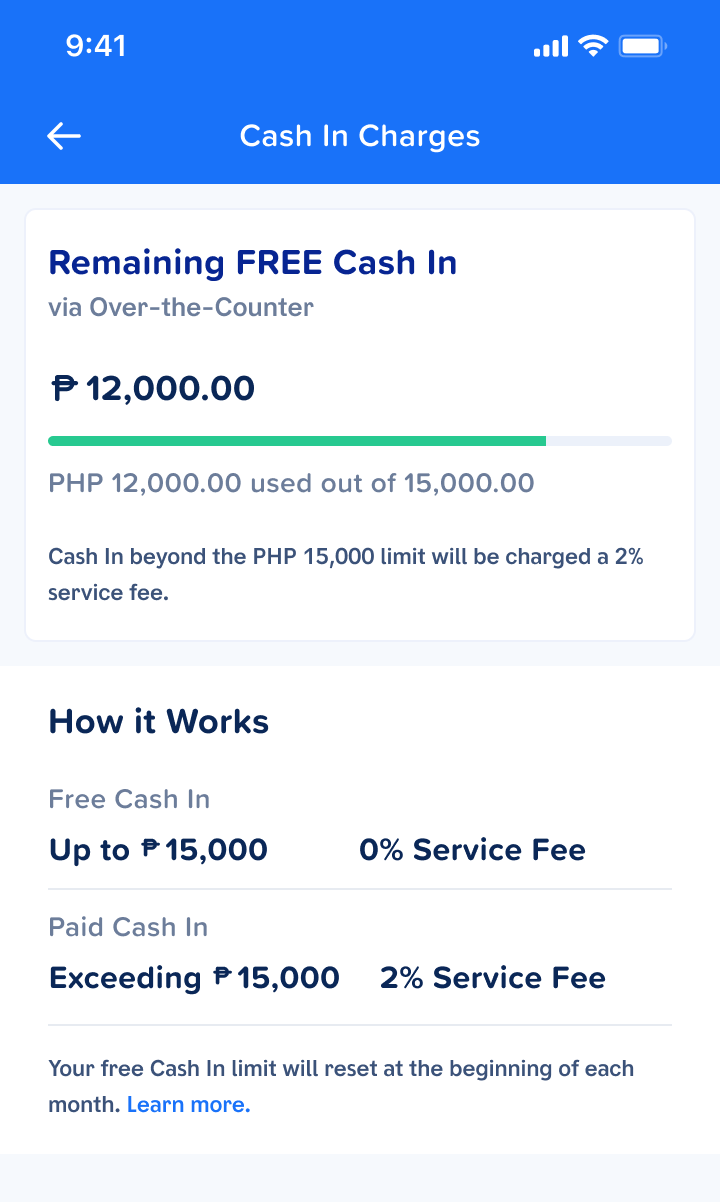Select the peso symbol beside 12,000.00

[62, 388]
